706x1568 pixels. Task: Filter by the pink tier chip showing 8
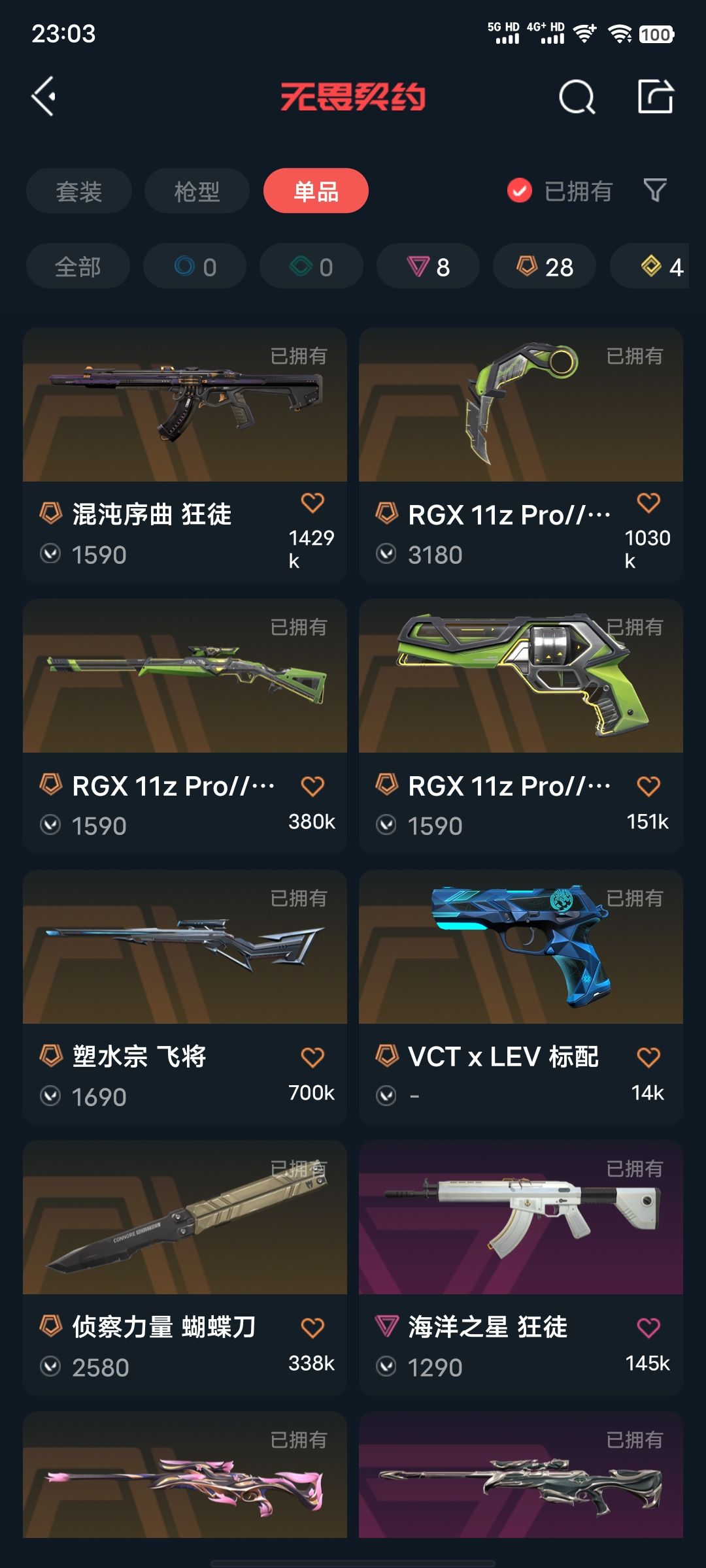pyautogui.click(x=428, y=266)
